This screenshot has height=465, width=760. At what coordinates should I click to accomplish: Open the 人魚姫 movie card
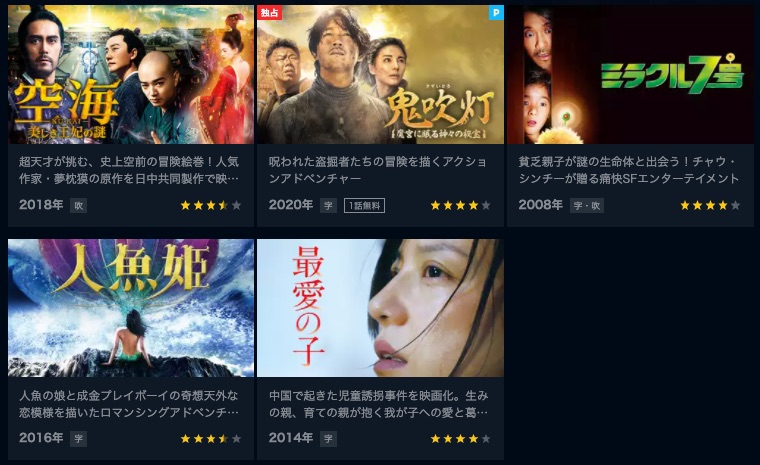coord(130,308)
